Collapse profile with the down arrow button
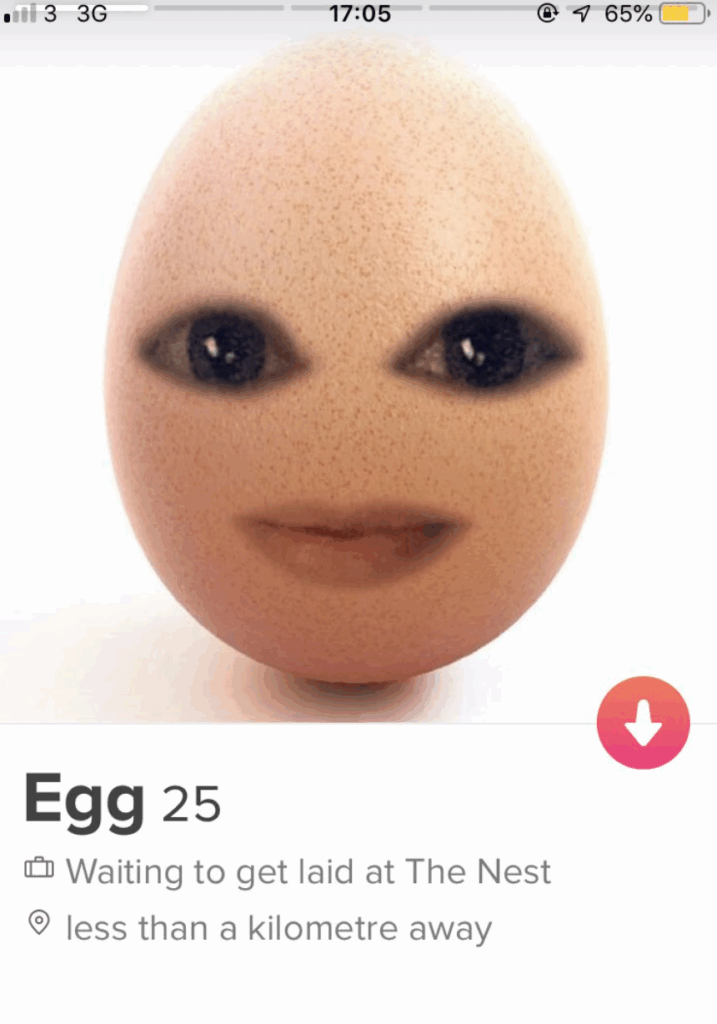717x1024 pixels. coord(643,723)
